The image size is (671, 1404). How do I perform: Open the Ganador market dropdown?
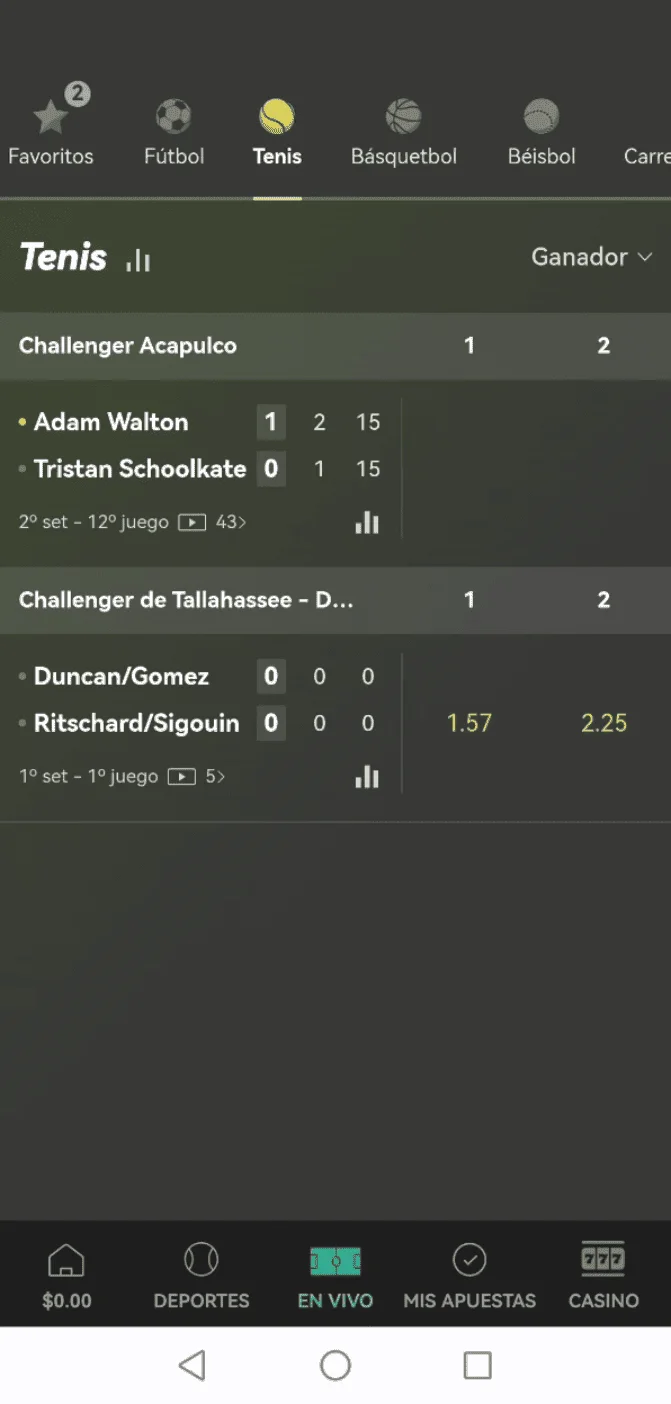(592, 257)
